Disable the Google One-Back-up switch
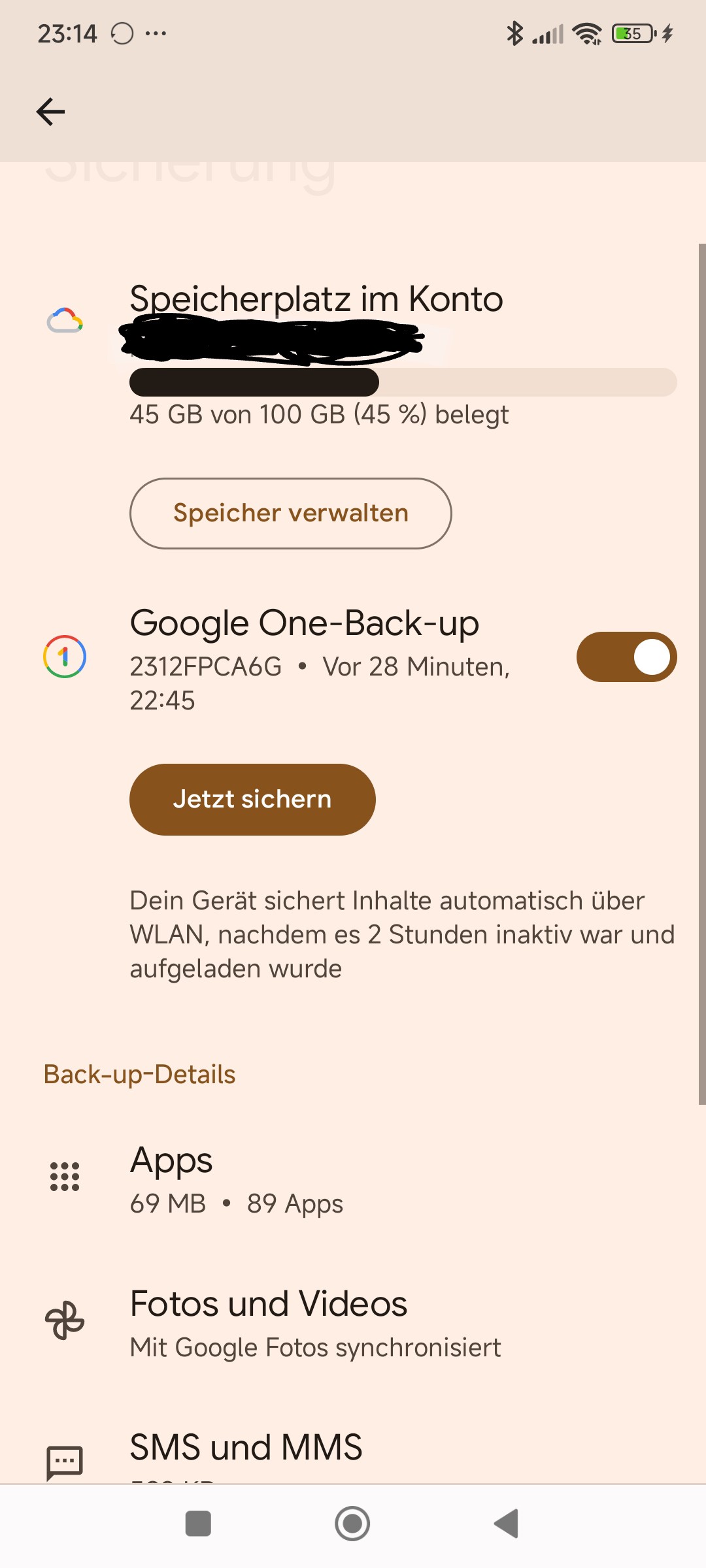The image size is (706, 1568). (626, 657)
